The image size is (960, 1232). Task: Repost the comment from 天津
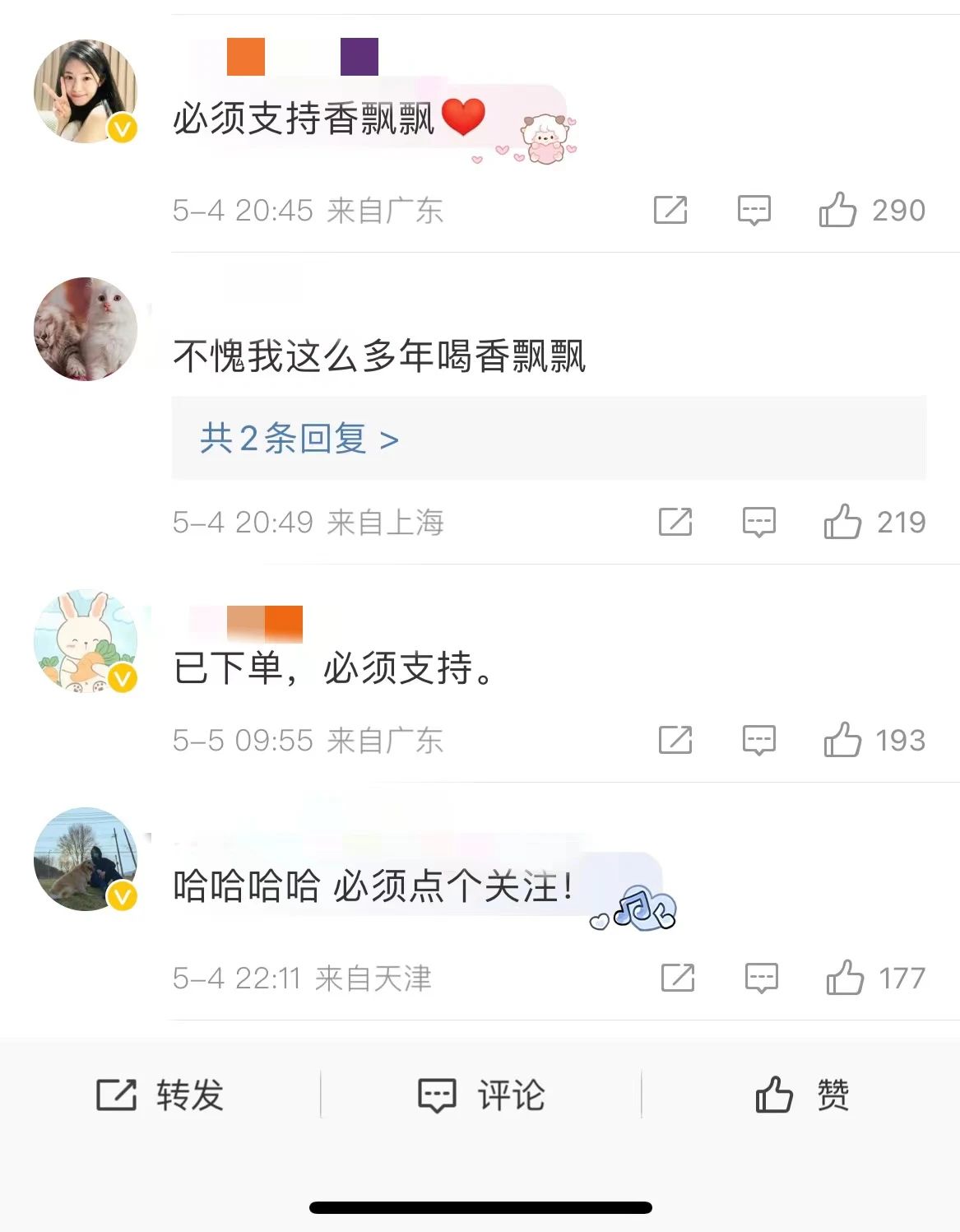(678, 978)
